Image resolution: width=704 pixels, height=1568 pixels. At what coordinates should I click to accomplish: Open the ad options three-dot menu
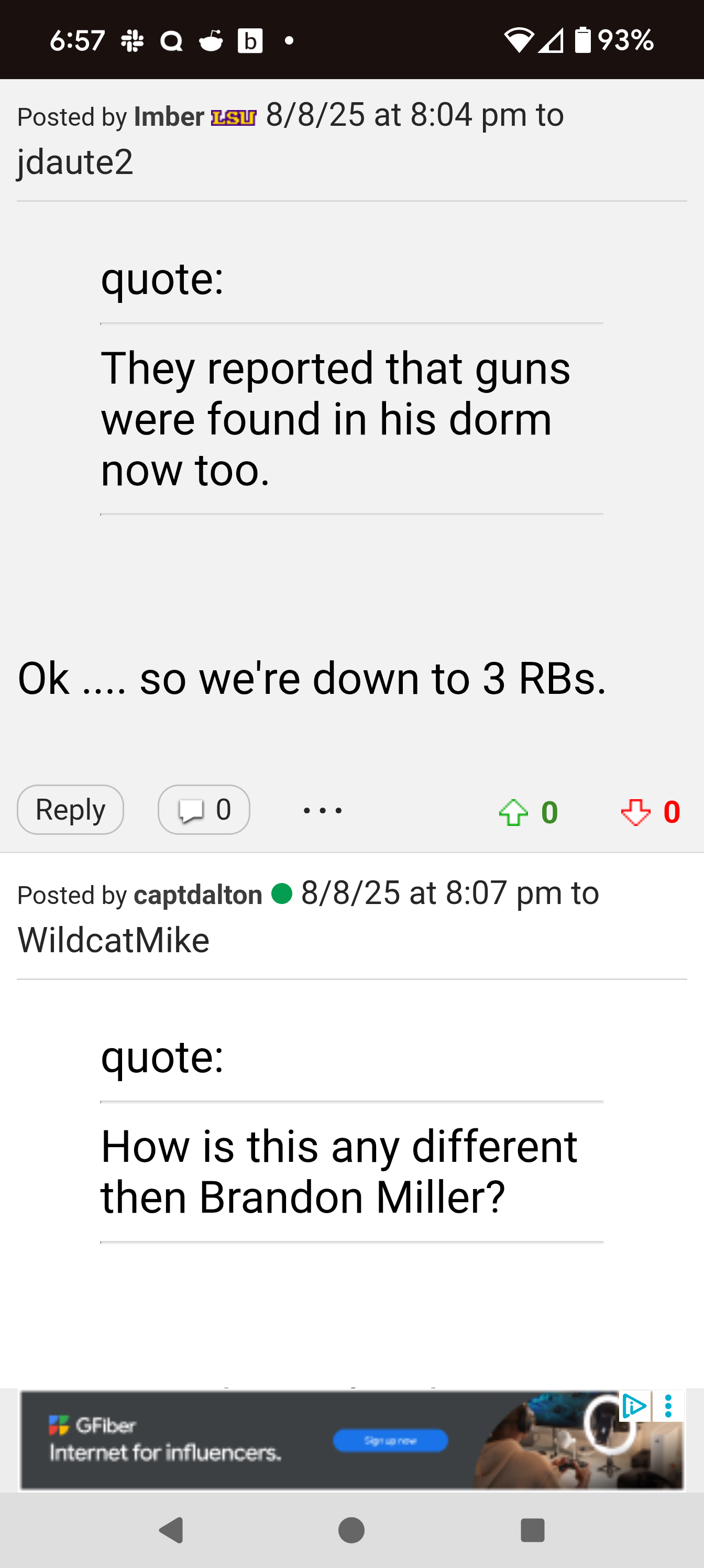(x=668, y=1406)
